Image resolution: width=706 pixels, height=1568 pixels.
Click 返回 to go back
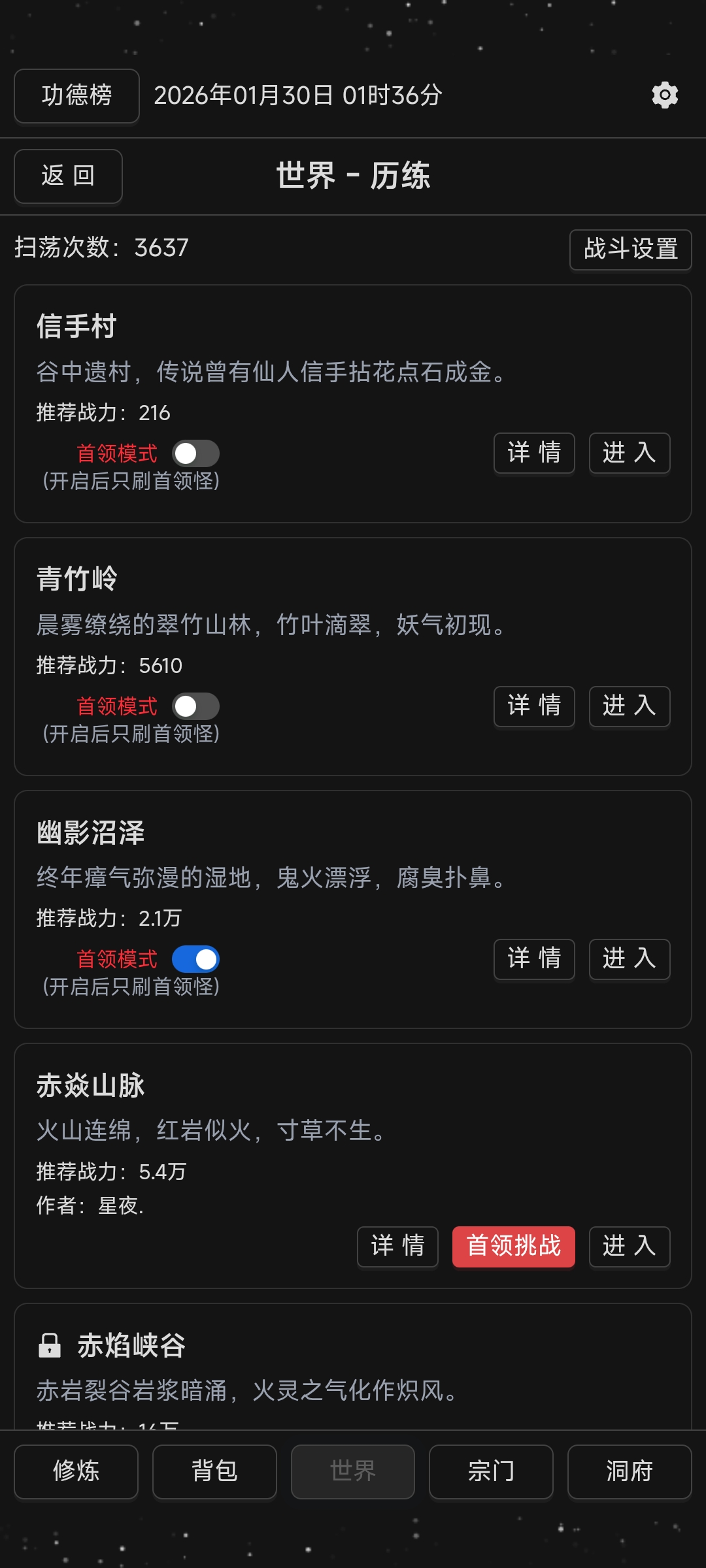(x=68, y=176)
